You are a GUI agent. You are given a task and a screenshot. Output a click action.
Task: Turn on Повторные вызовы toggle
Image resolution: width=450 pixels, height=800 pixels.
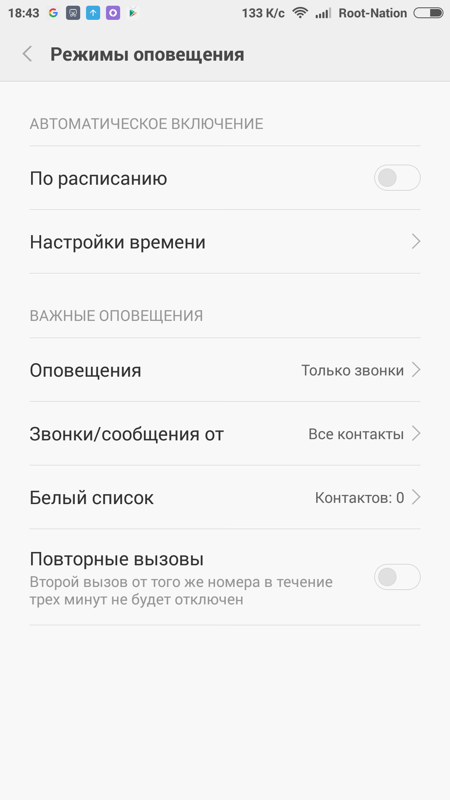point(397,577)
